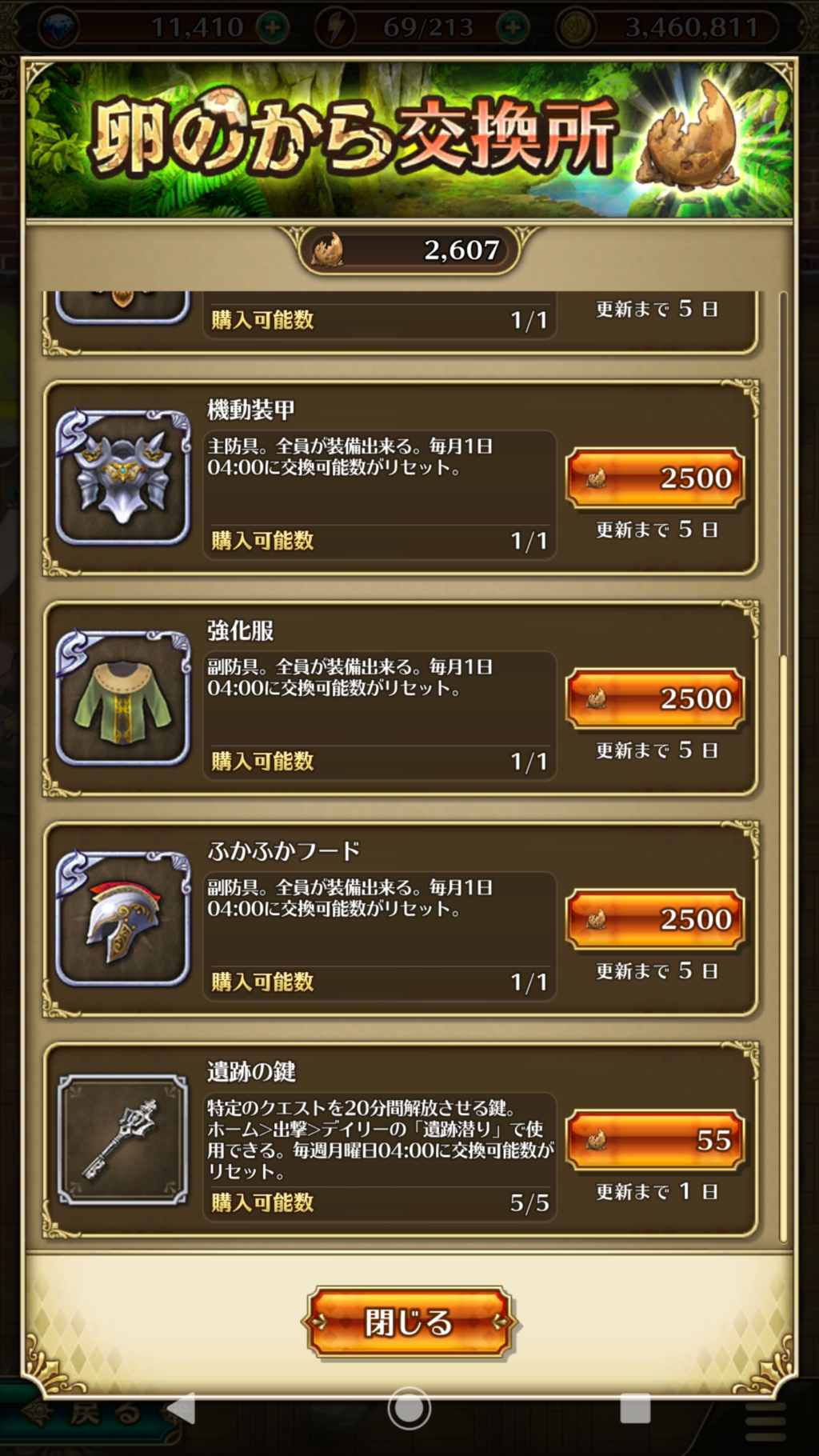Tap the 閉じる button to close the shop
Image resolution: width=819 pixels, height=1456 pixels.
pyautogui.click(x=409, y=1322)
